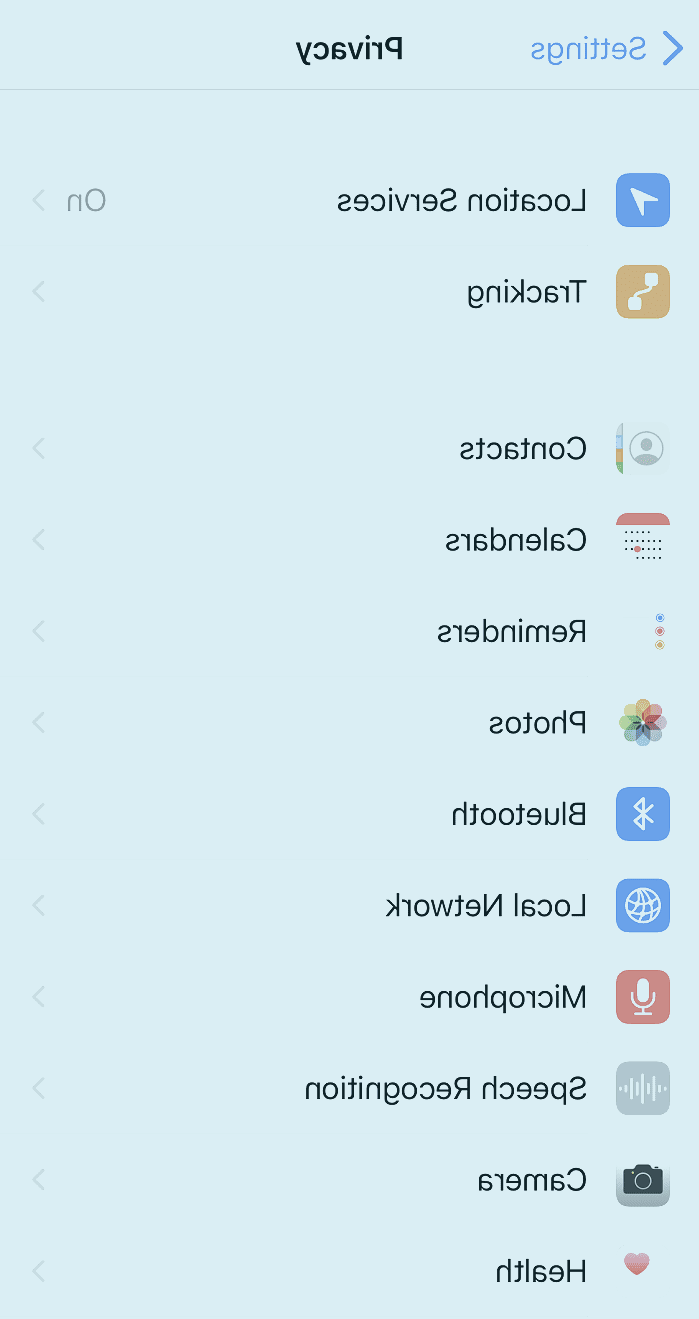
Task: Open Location Services settings
Action: 462,201
